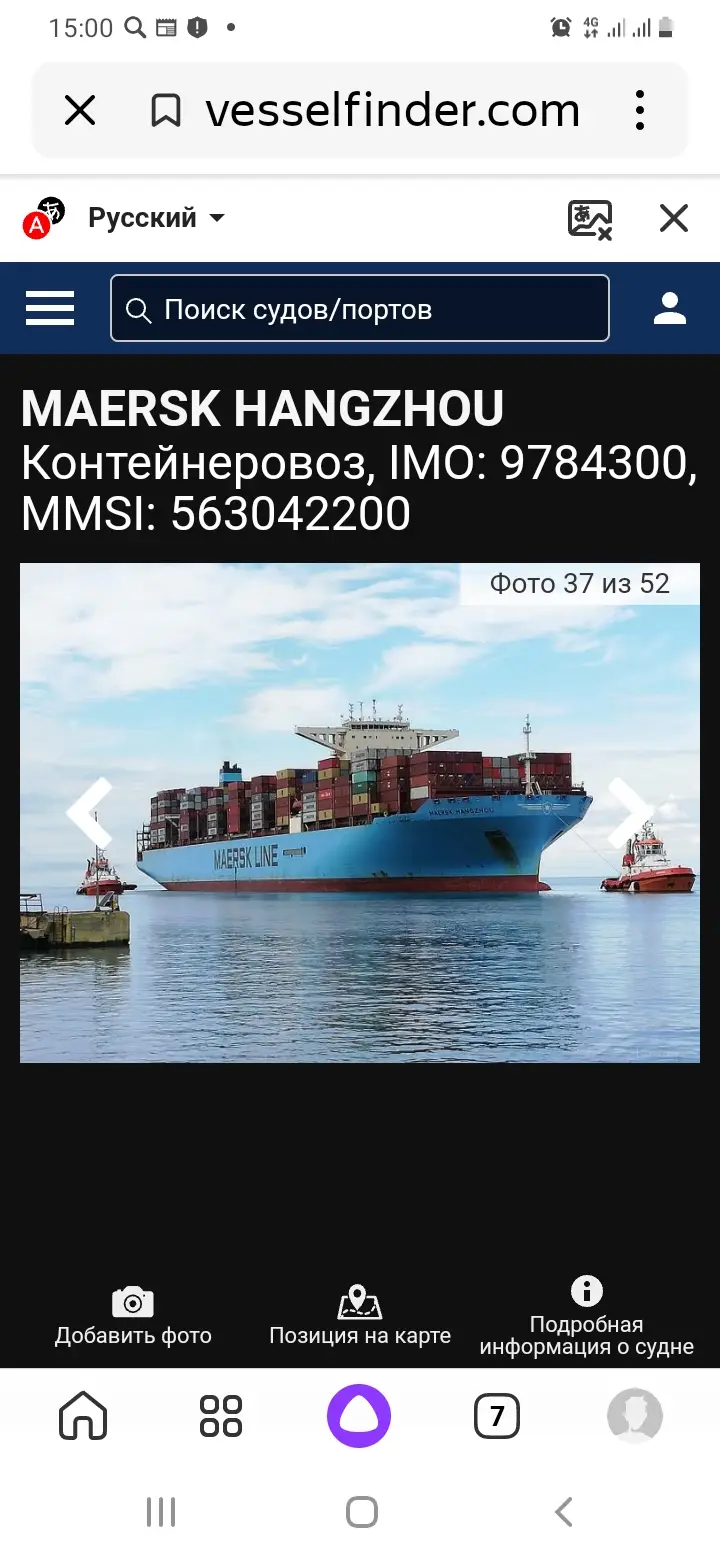This screenshot has height=1560, width=720.
Task: Show the 7 open tabs
Action: coord(497,1416)
